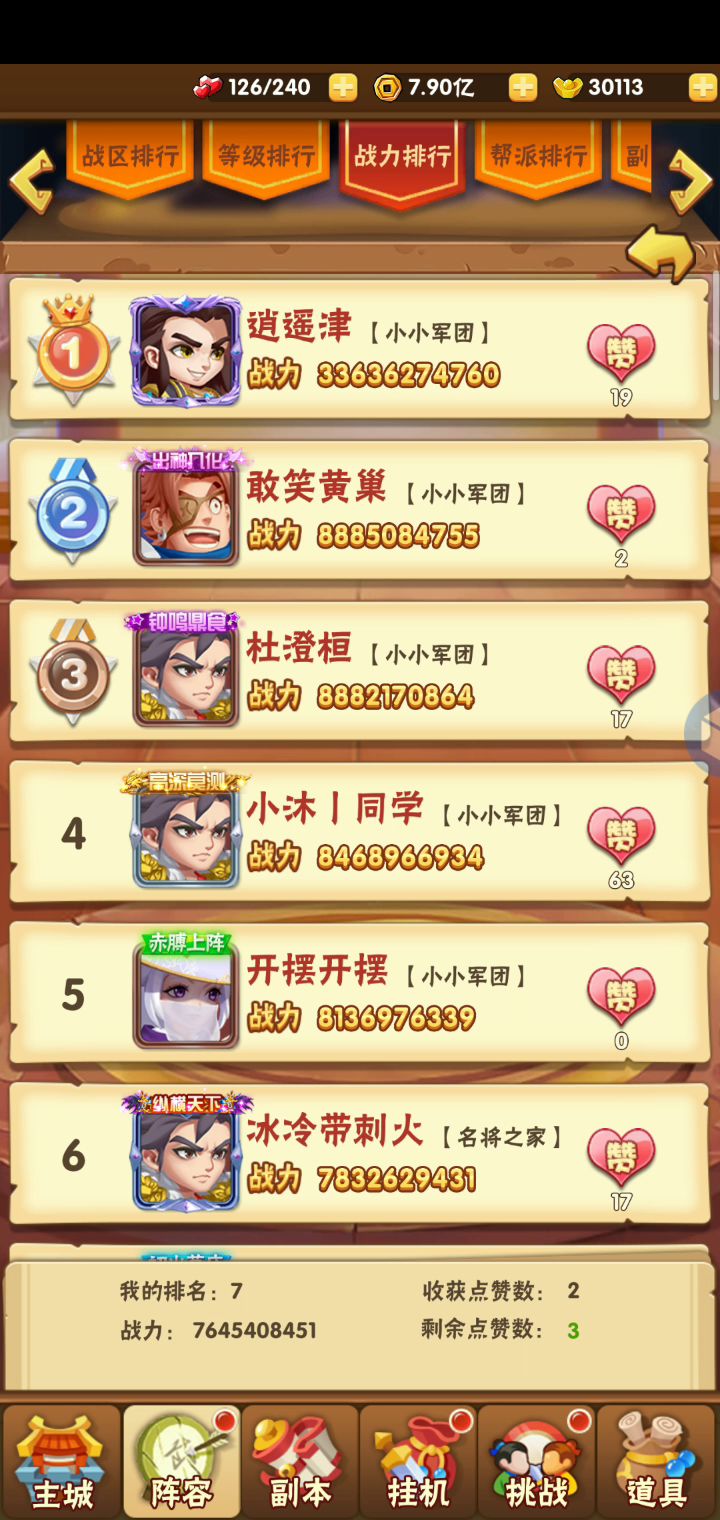This screenshot has height=1520, width=720.
Task: Switch to the 帮派排行 tab
Action: 538,157
